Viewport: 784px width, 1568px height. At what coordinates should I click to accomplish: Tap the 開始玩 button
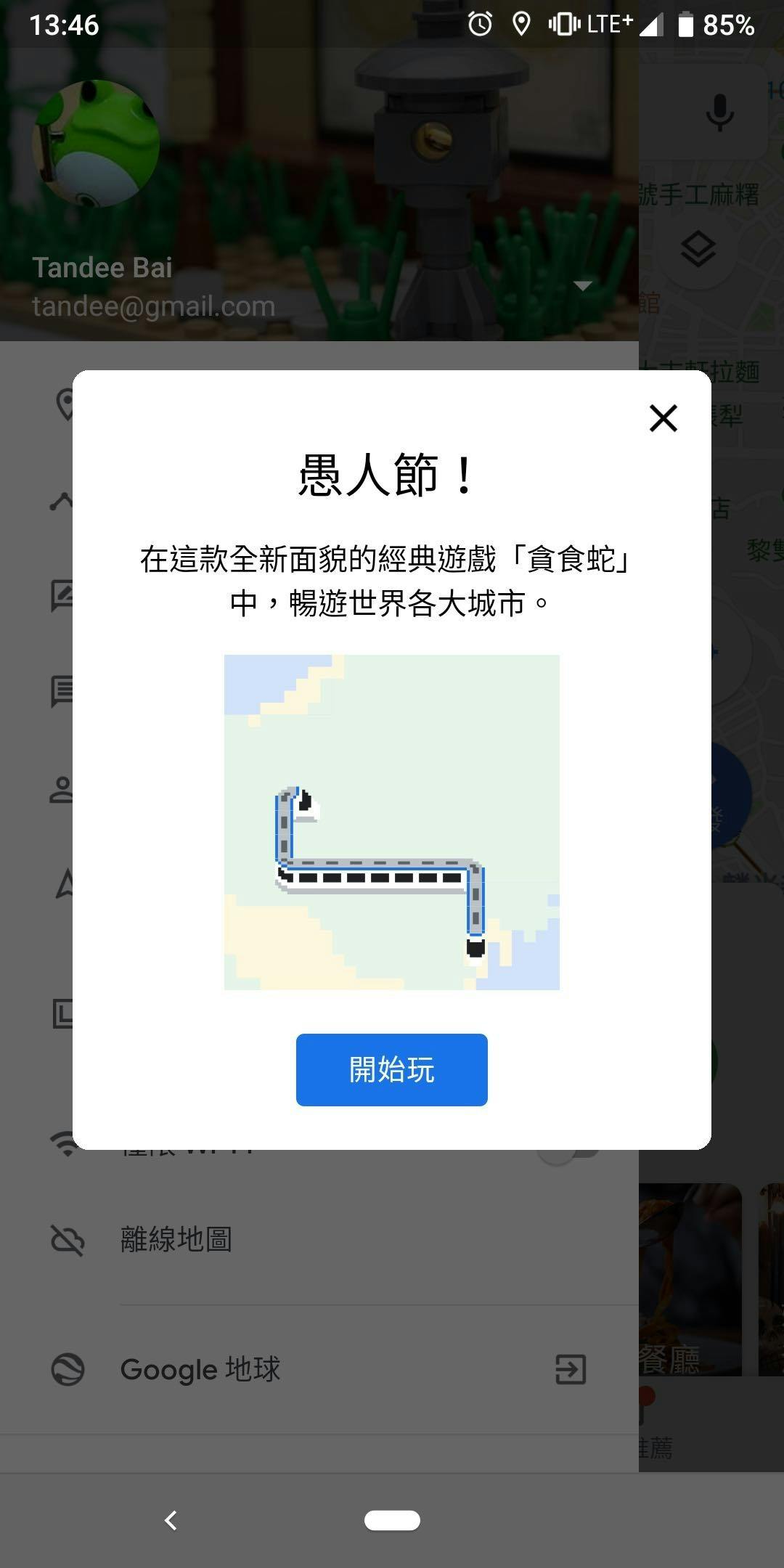point(391,1069)
